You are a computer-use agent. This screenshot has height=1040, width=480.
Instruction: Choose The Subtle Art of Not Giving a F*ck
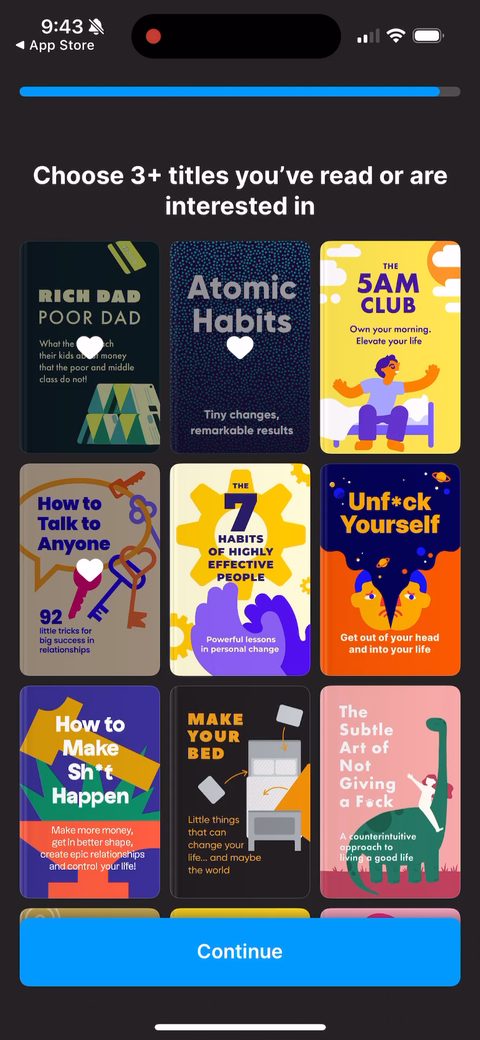(390, 792)
